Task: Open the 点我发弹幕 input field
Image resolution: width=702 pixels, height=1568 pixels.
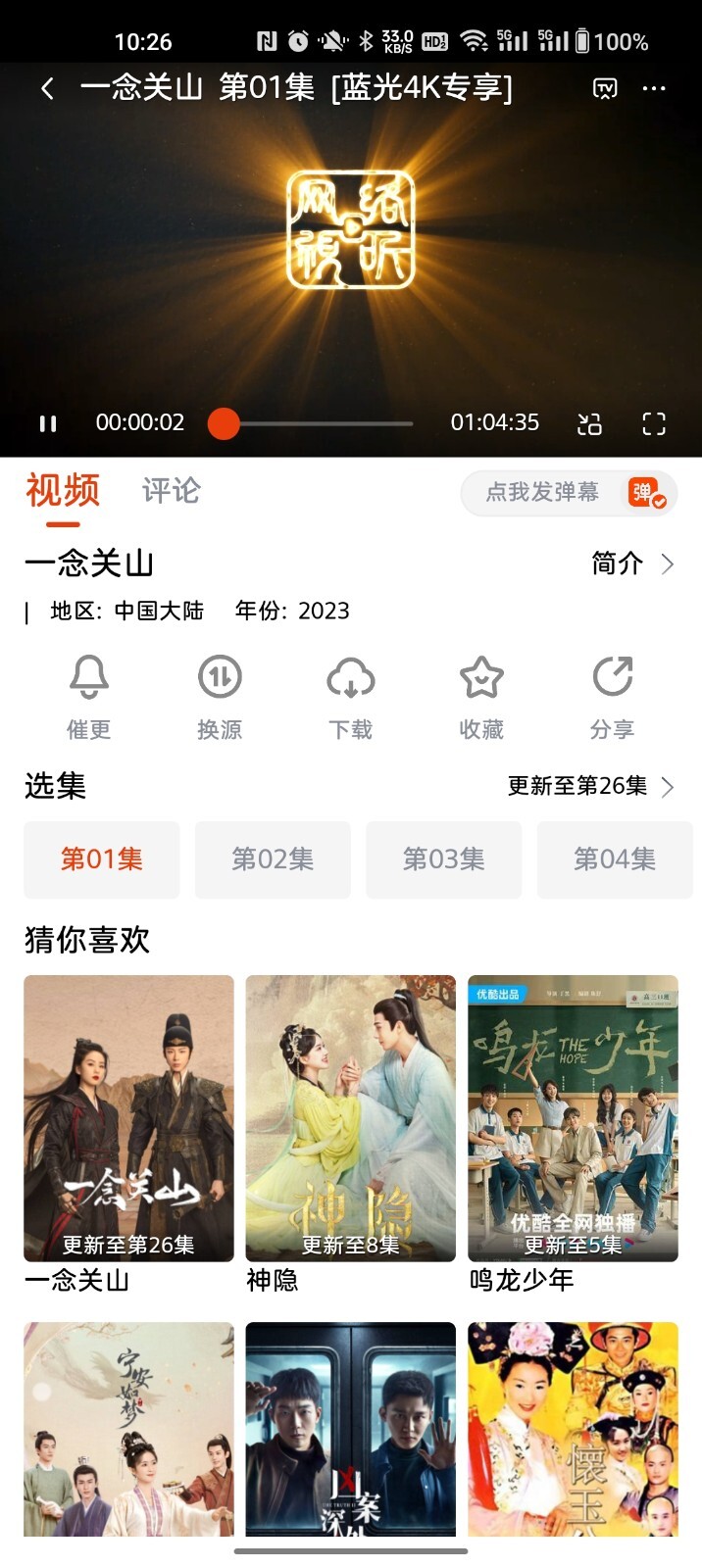Action: click(542, 492)
